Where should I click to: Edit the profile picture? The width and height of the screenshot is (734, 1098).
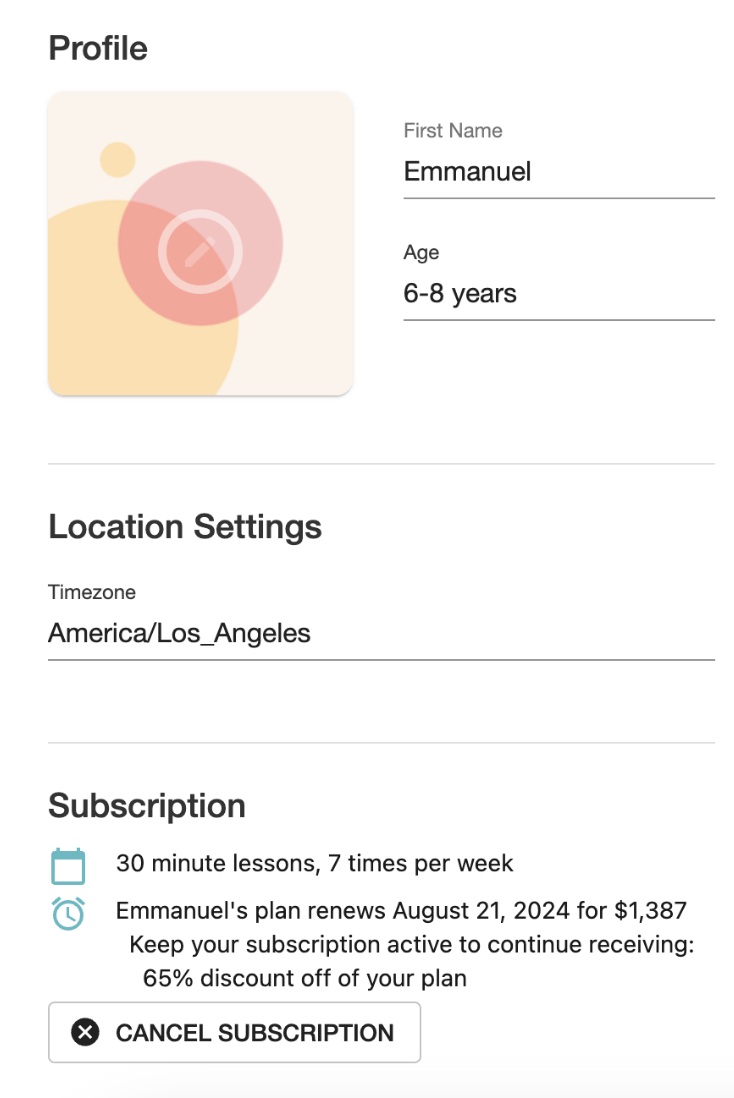200,244
